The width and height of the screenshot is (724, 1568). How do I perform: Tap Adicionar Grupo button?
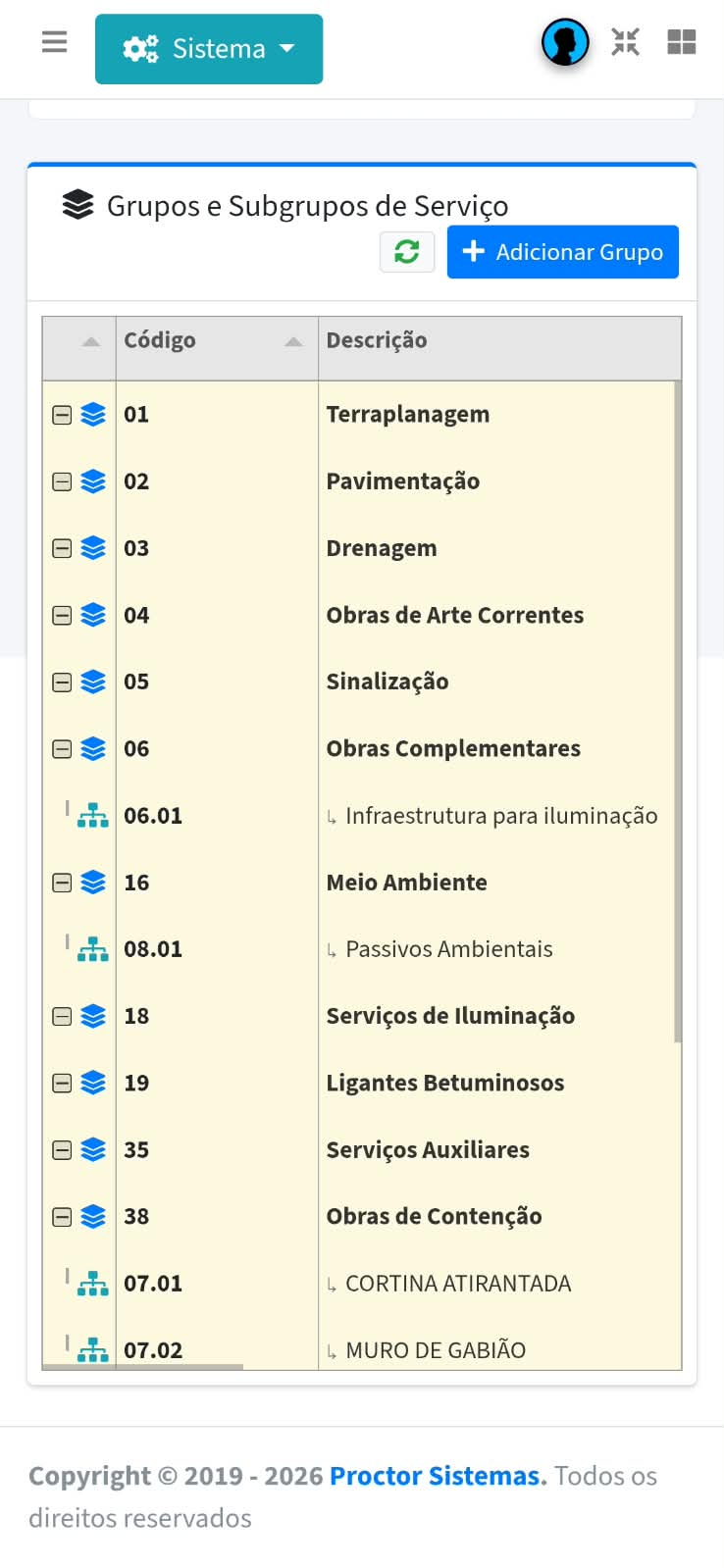[x=563, y=252]
